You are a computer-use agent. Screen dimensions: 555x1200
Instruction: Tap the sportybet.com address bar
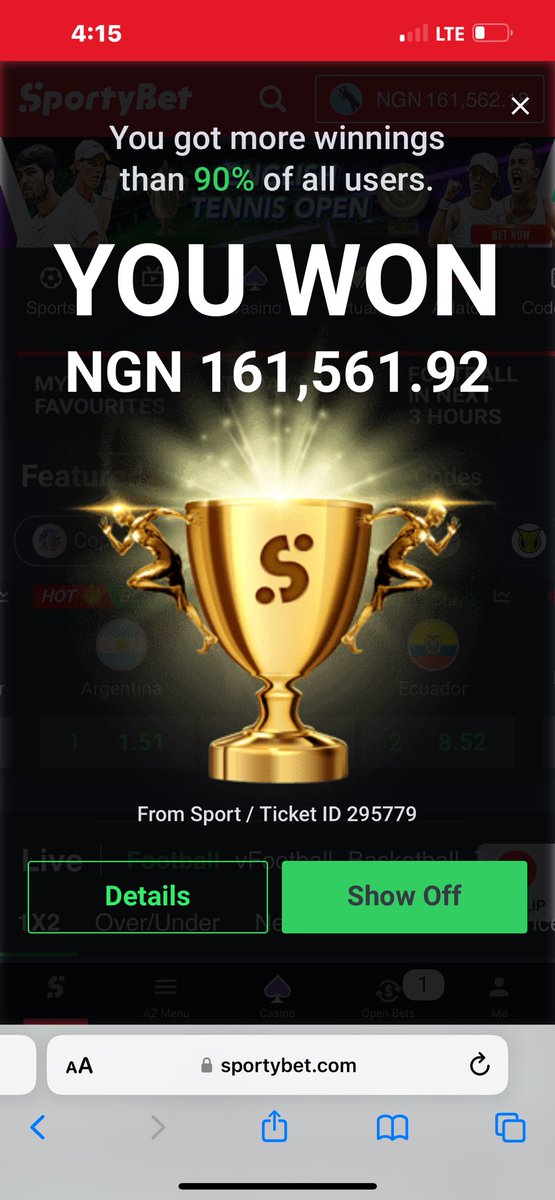click(x=278, y=1065)
